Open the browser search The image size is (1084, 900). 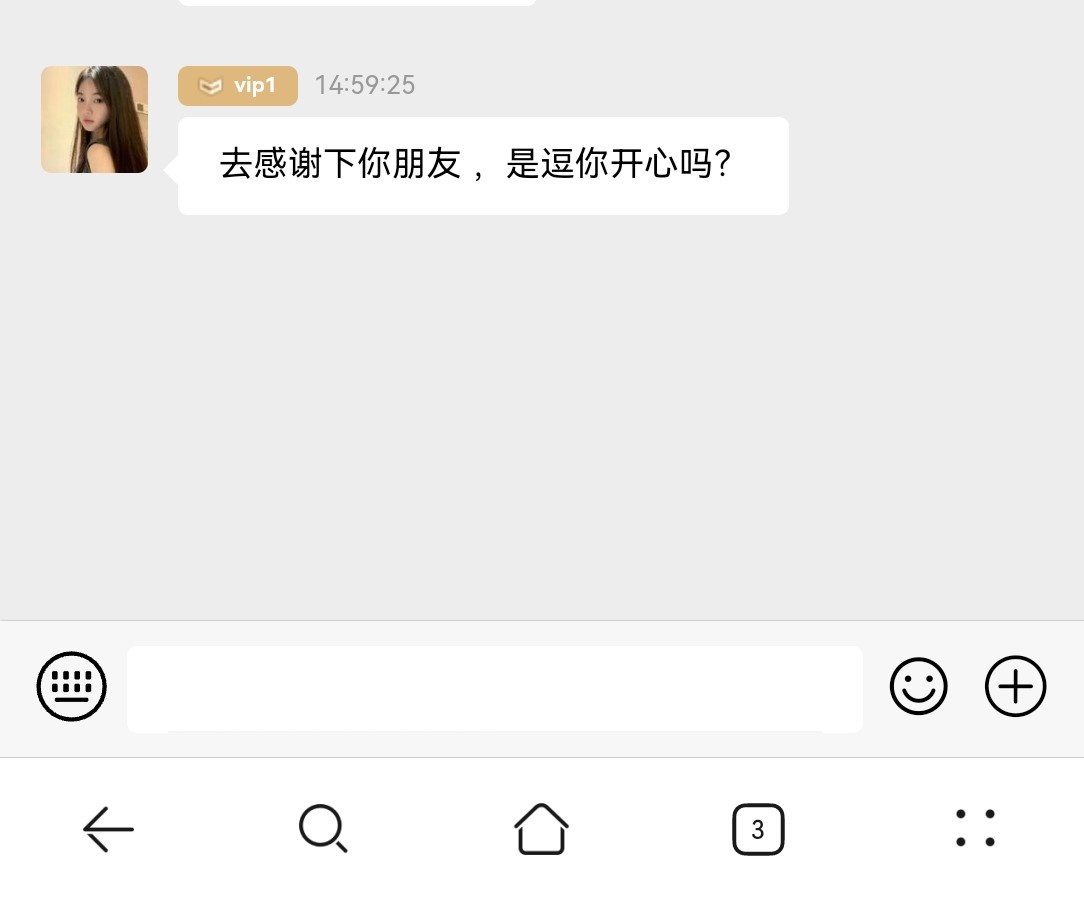pyautogui.click(x=324, y=829)
